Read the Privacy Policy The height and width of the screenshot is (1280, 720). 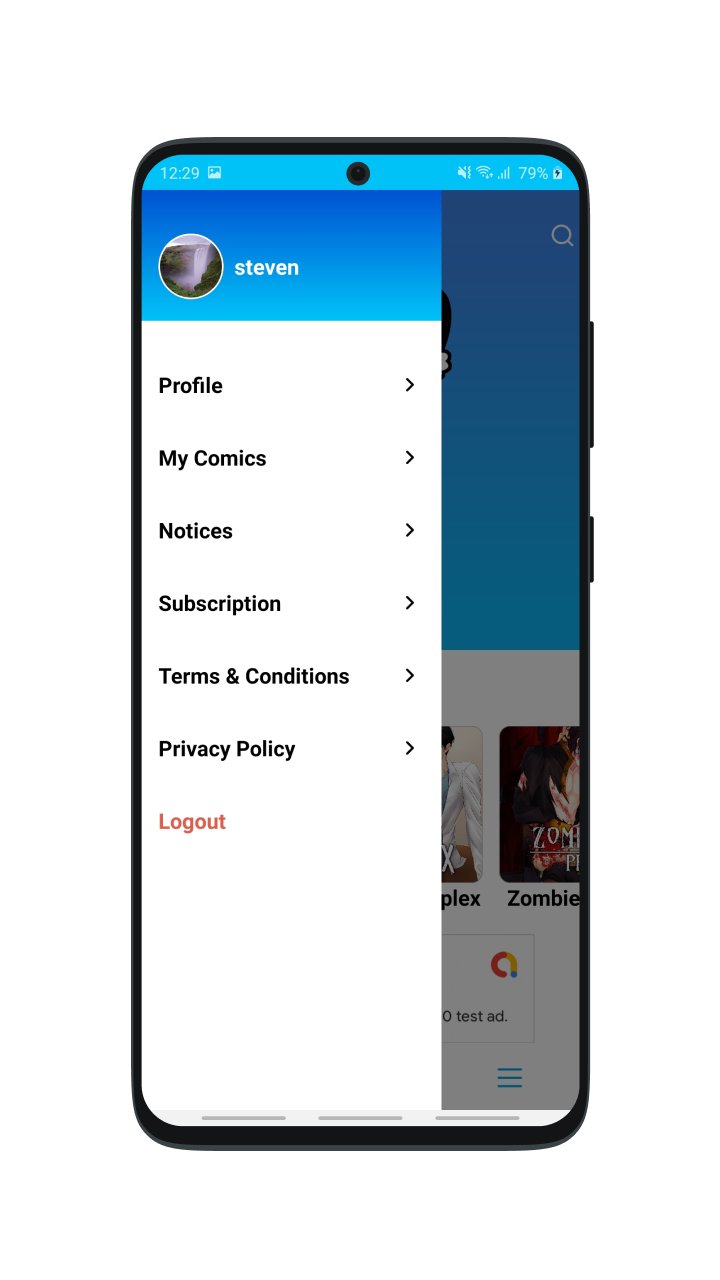coord(288,749)
